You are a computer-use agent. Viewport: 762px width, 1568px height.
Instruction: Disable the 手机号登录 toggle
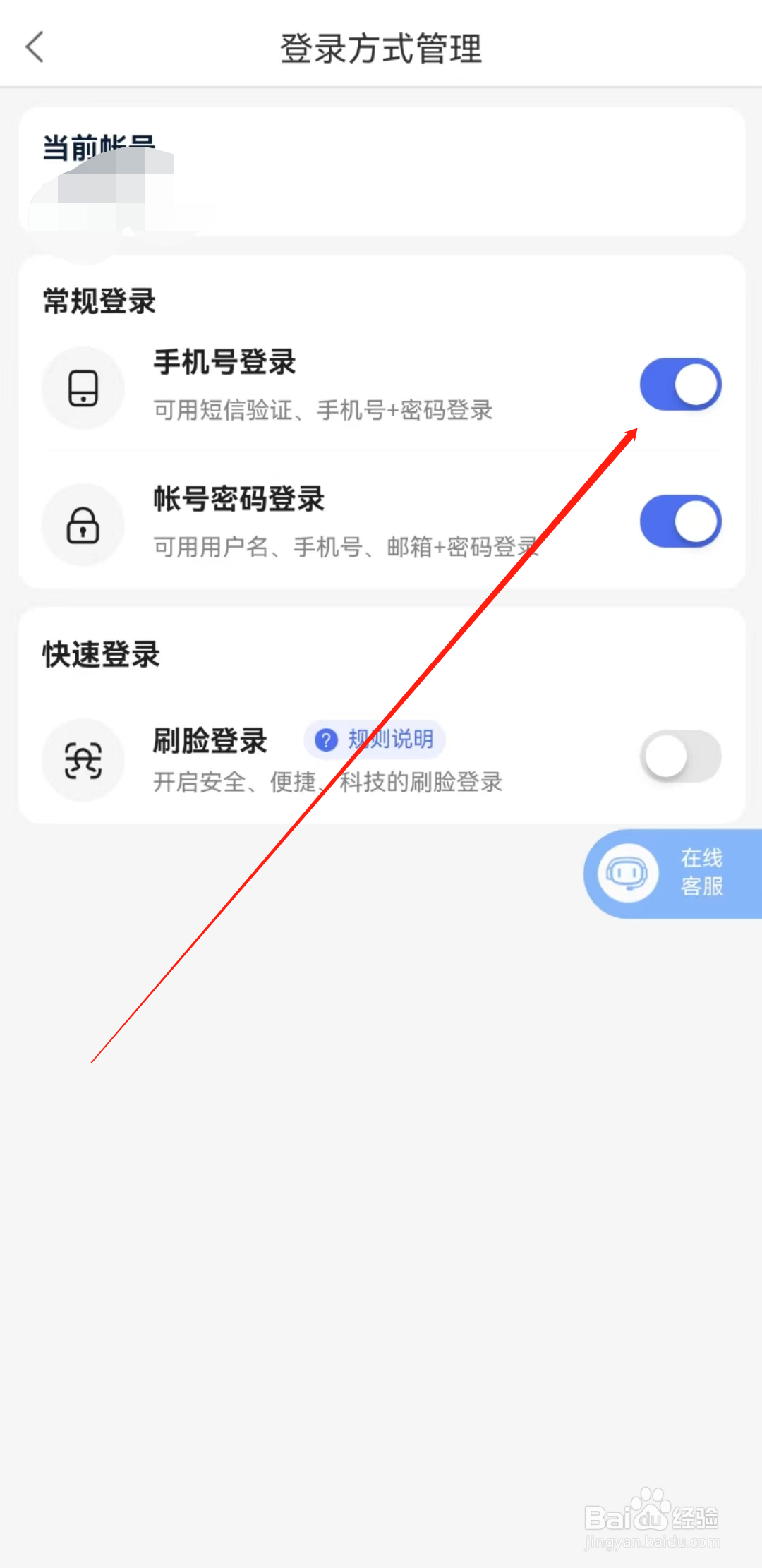tap(679, 383)
